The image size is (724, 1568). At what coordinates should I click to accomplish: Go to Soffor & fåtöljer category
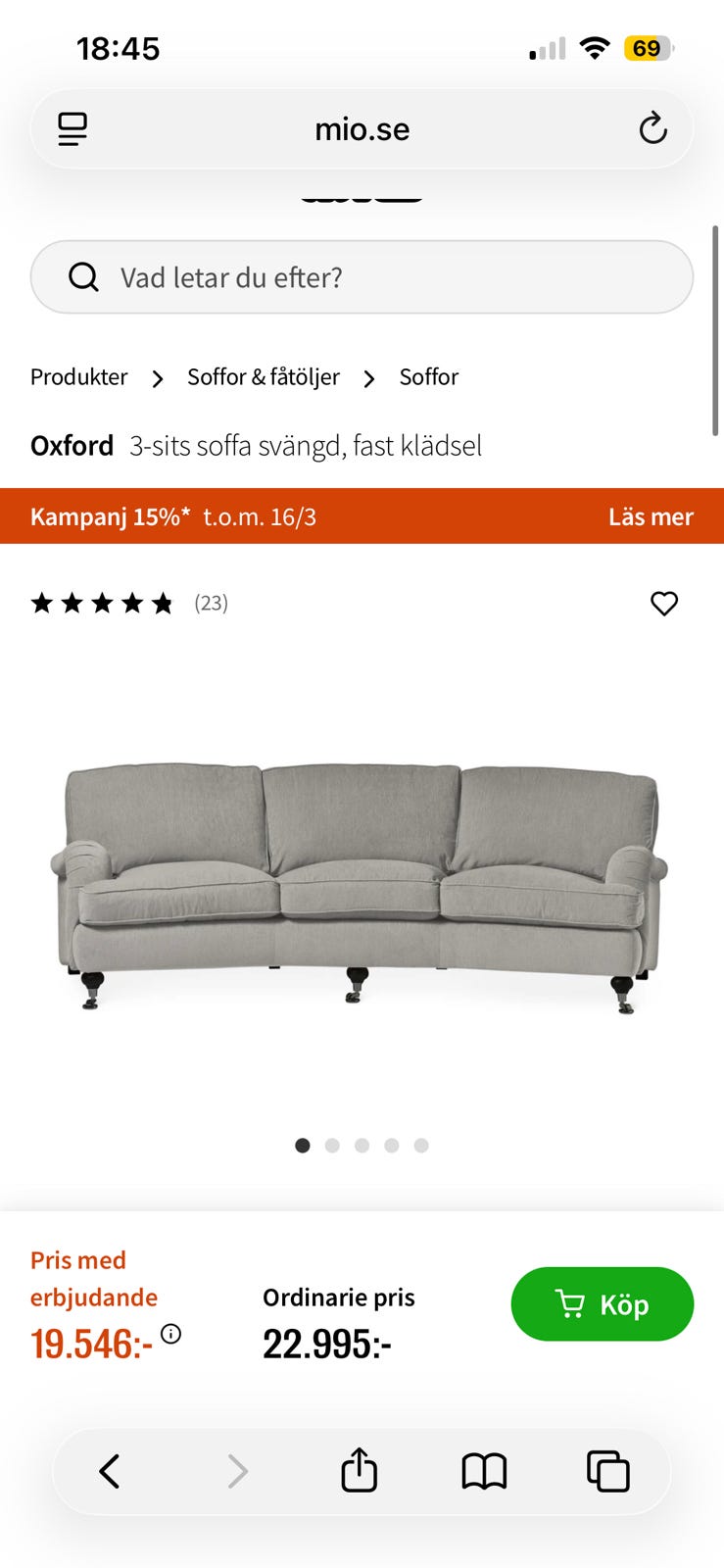tap(264, 377)
